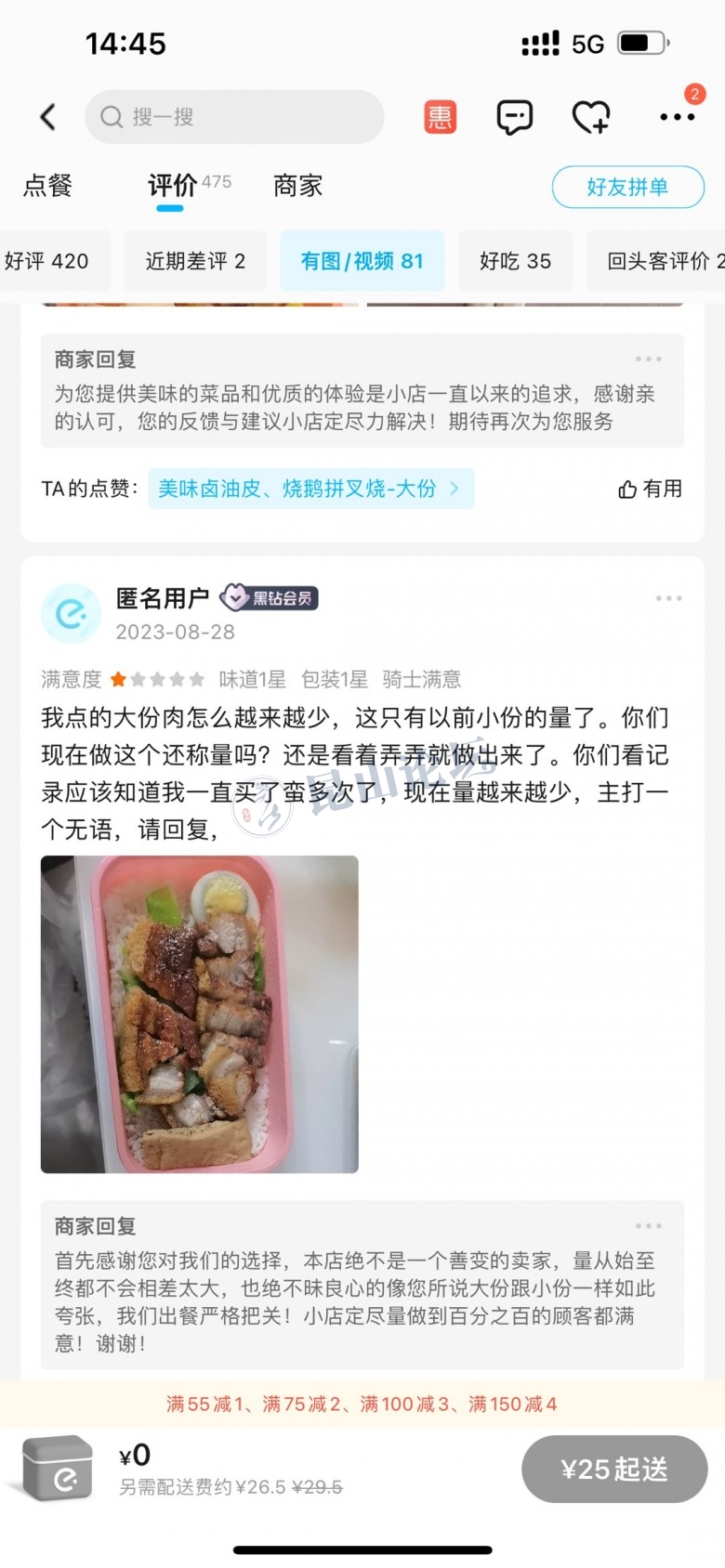The image size is (725, 1568).
Task: Open the 搜一搜 search box
Action: [x=234, y=117]
